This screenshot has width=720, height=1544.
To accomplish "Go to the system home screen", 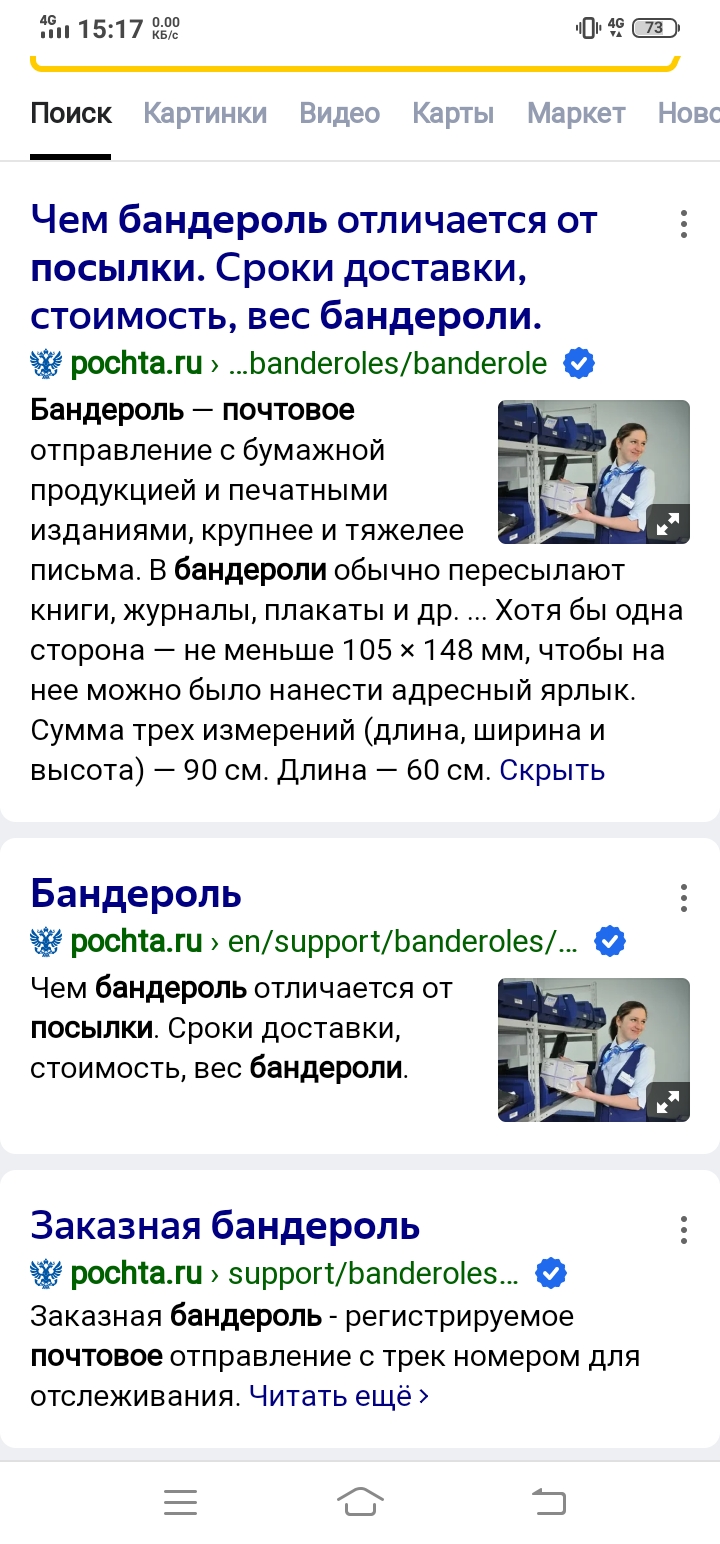I will (x=360, y=1502).
